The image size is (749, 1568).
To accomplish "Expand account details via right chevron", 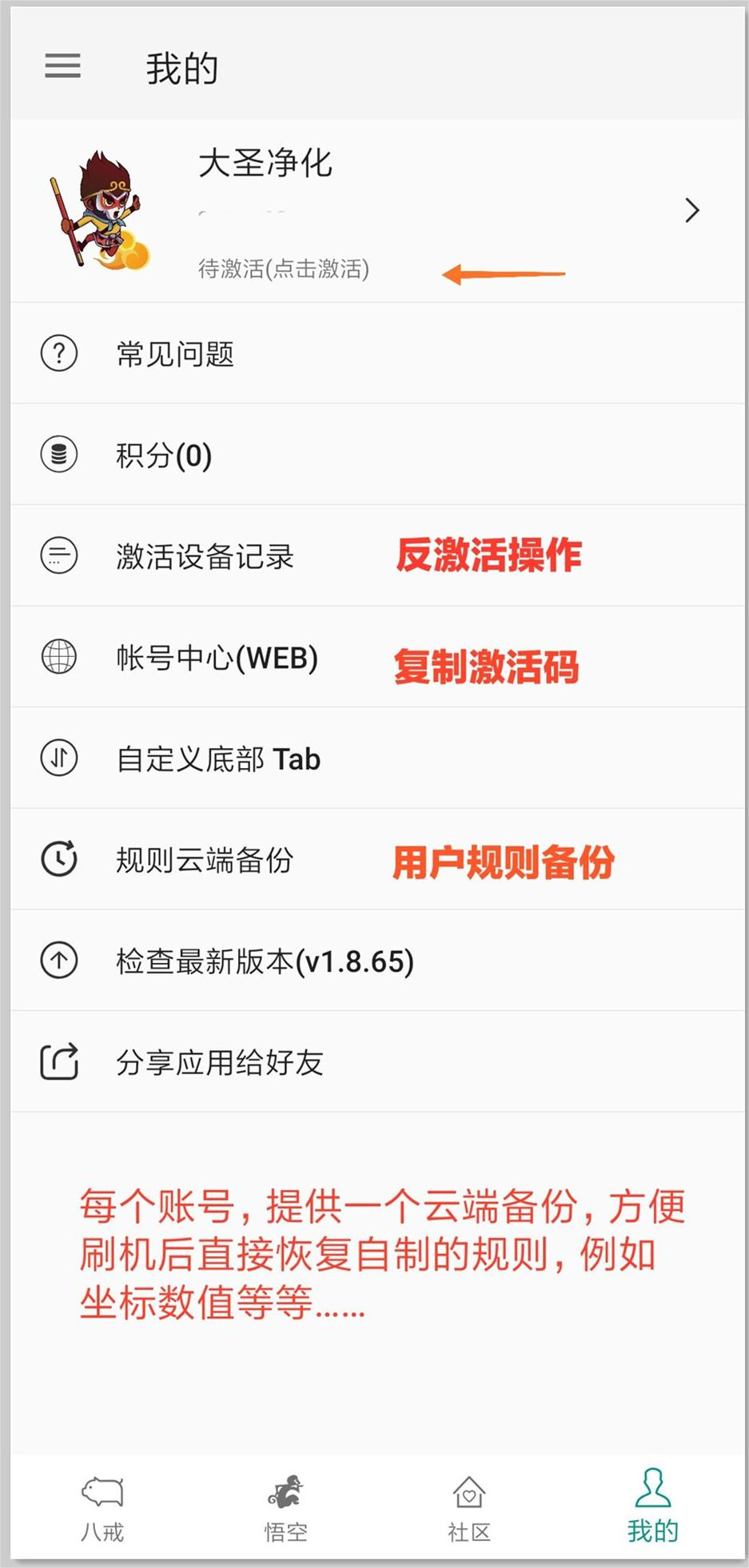I will (x=691, y=210).
